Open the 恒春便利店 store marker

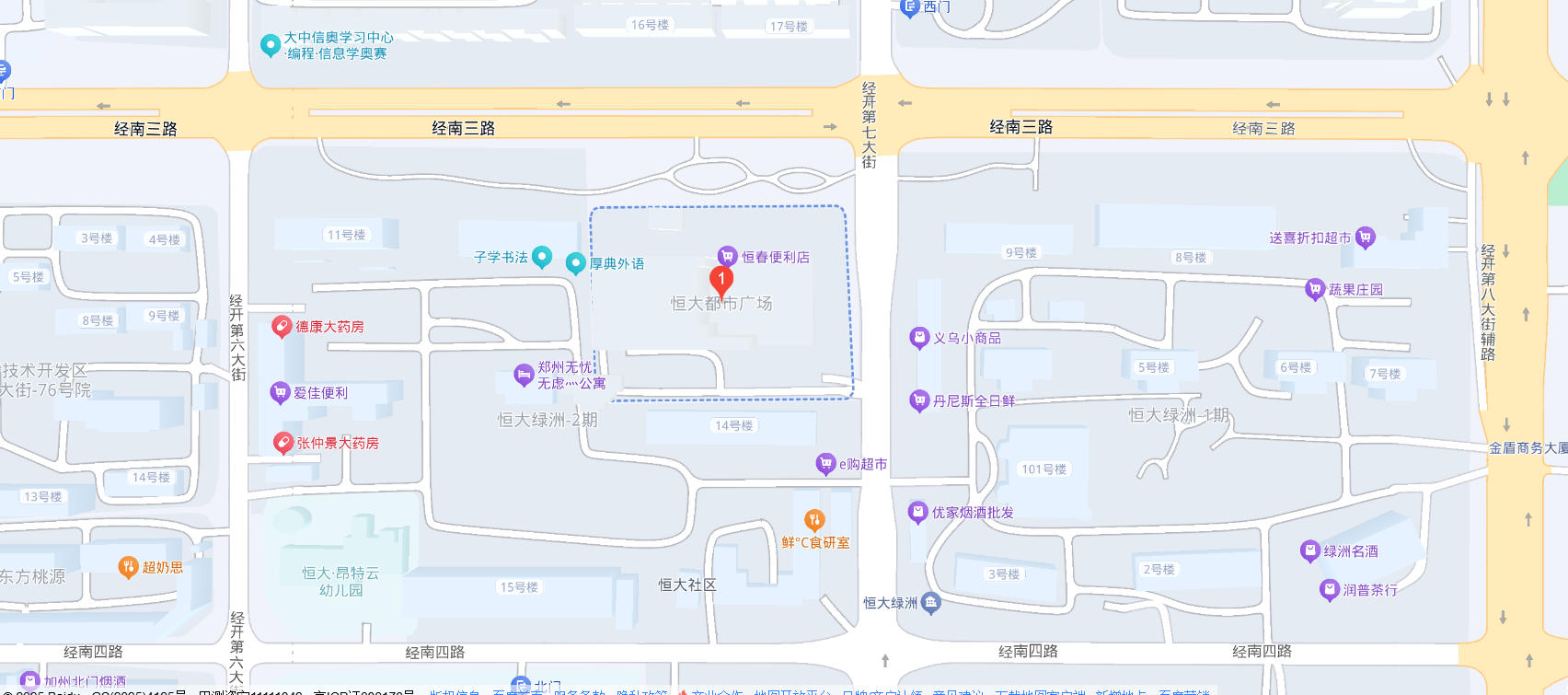point(728,256)
